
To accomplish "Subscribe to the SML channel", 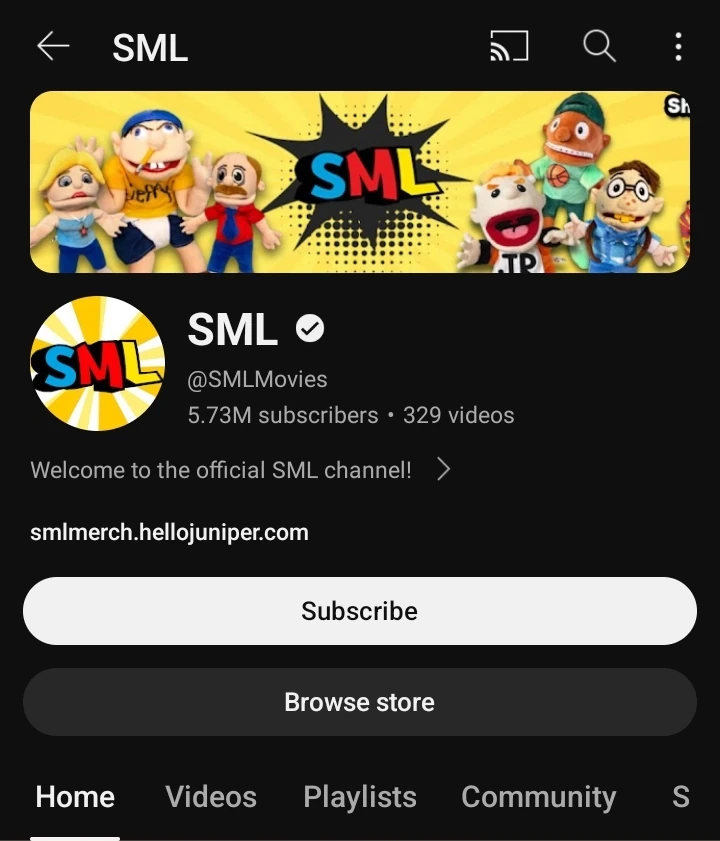I will [359, 611].
